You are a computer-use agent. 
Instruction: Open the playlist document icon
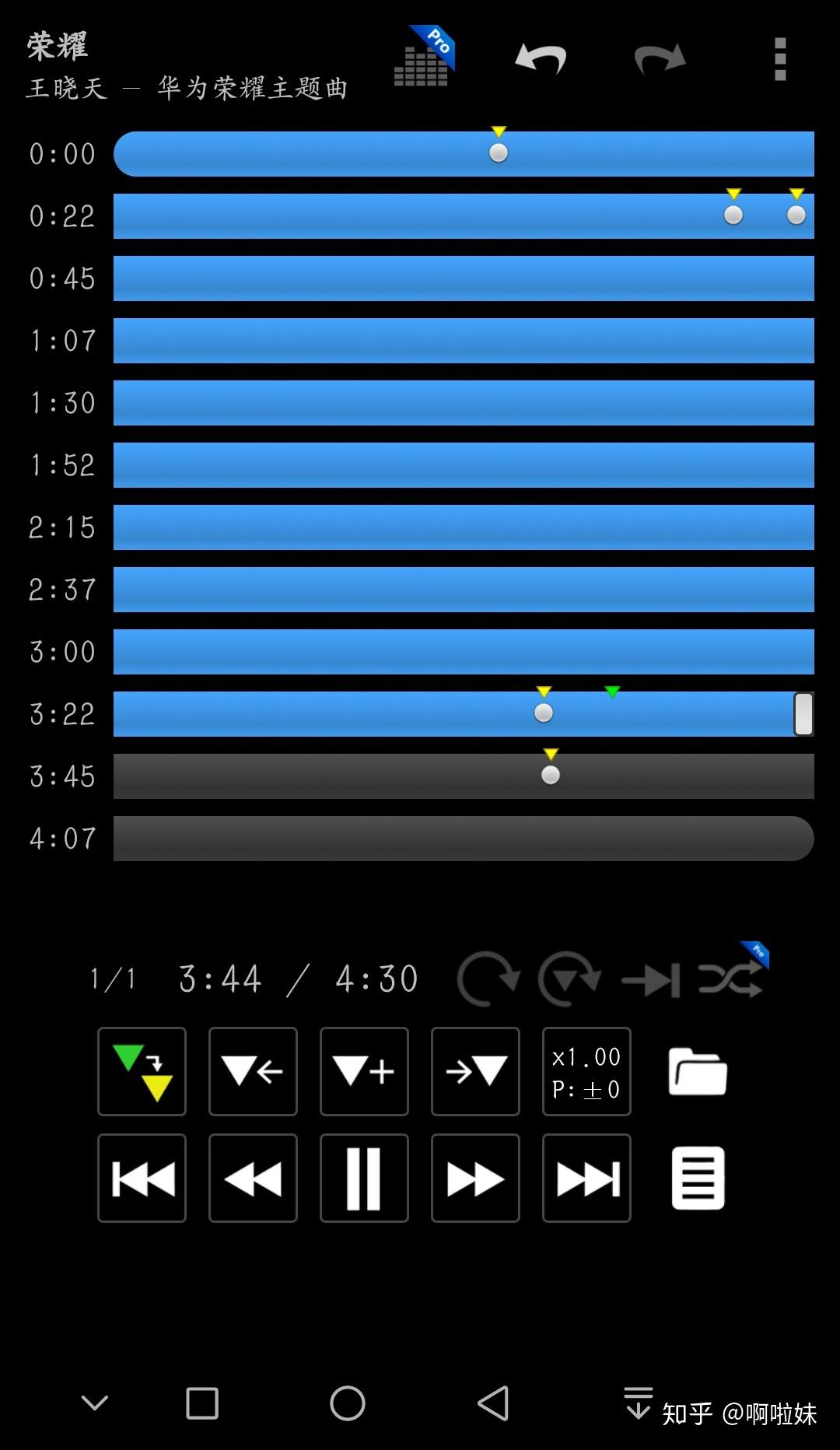[x=698, y=1178]
